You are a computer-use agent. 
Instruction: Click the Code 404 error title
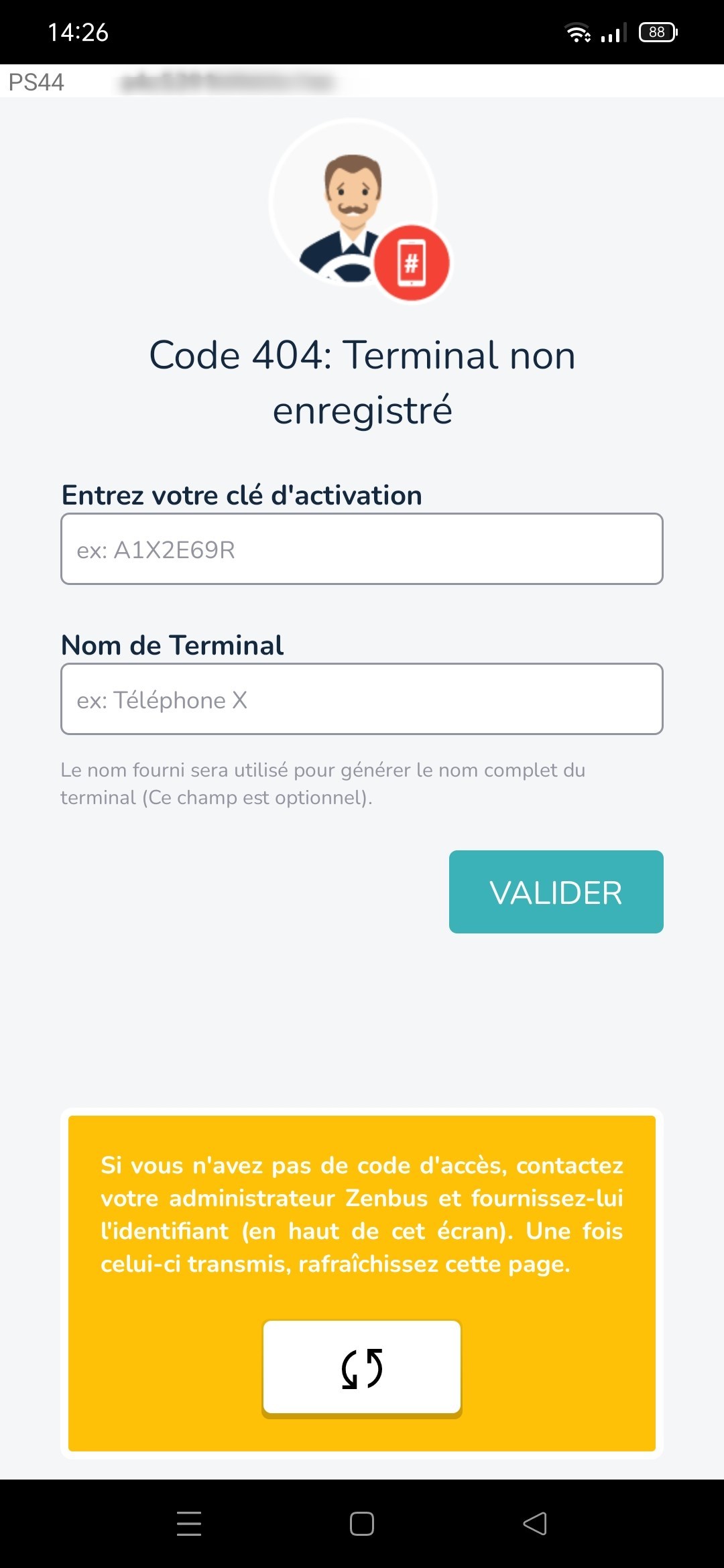coord(362,382)
